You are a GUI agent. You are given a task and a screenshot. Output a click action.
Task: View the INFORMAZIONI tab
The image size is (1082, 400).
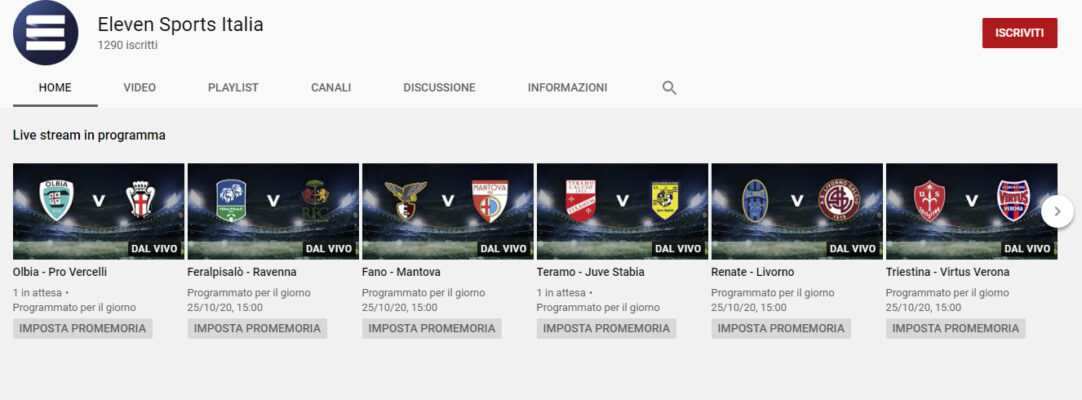(567, 88)
